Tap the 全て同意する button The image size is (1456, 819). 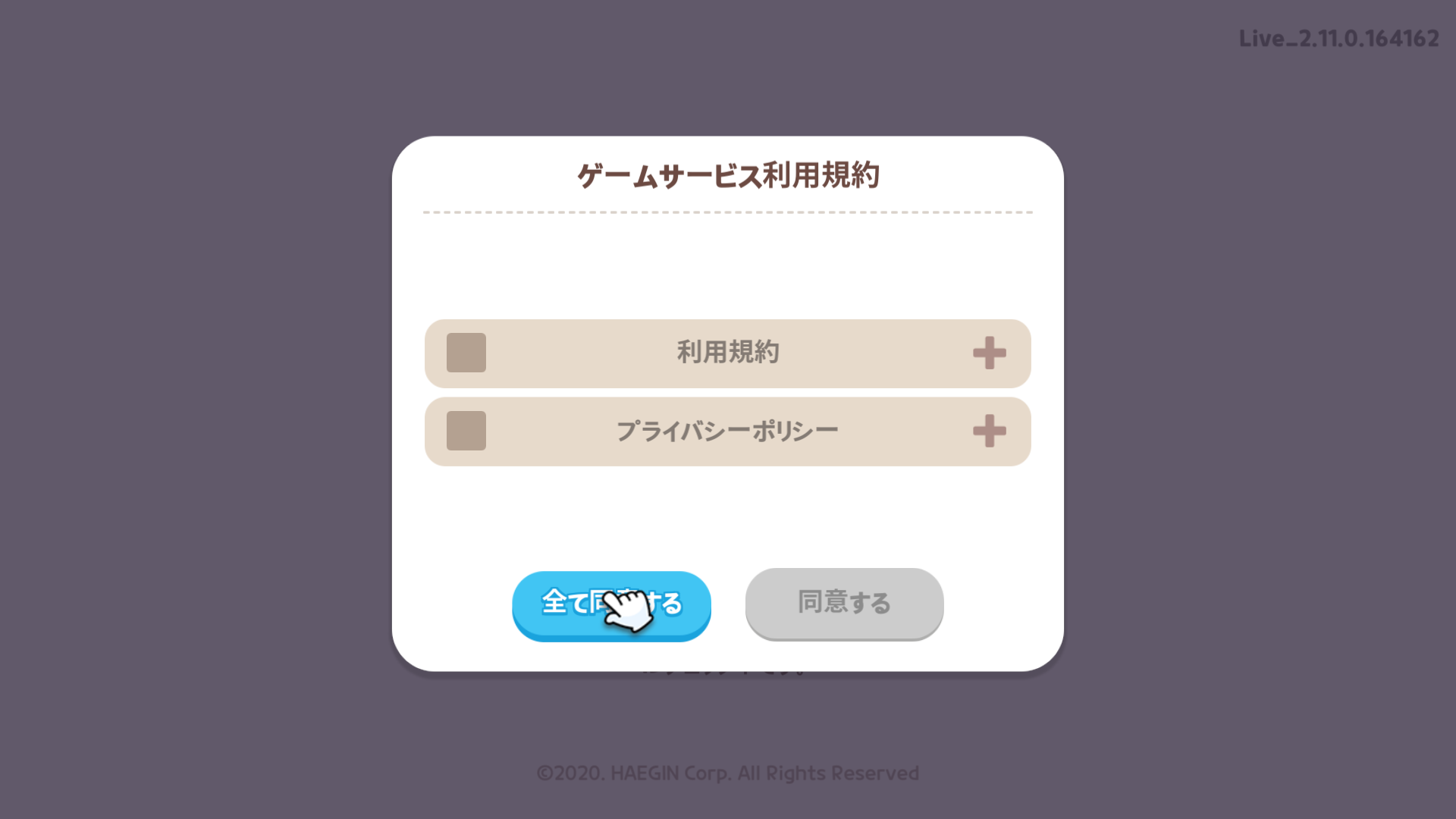pos(611,604)
